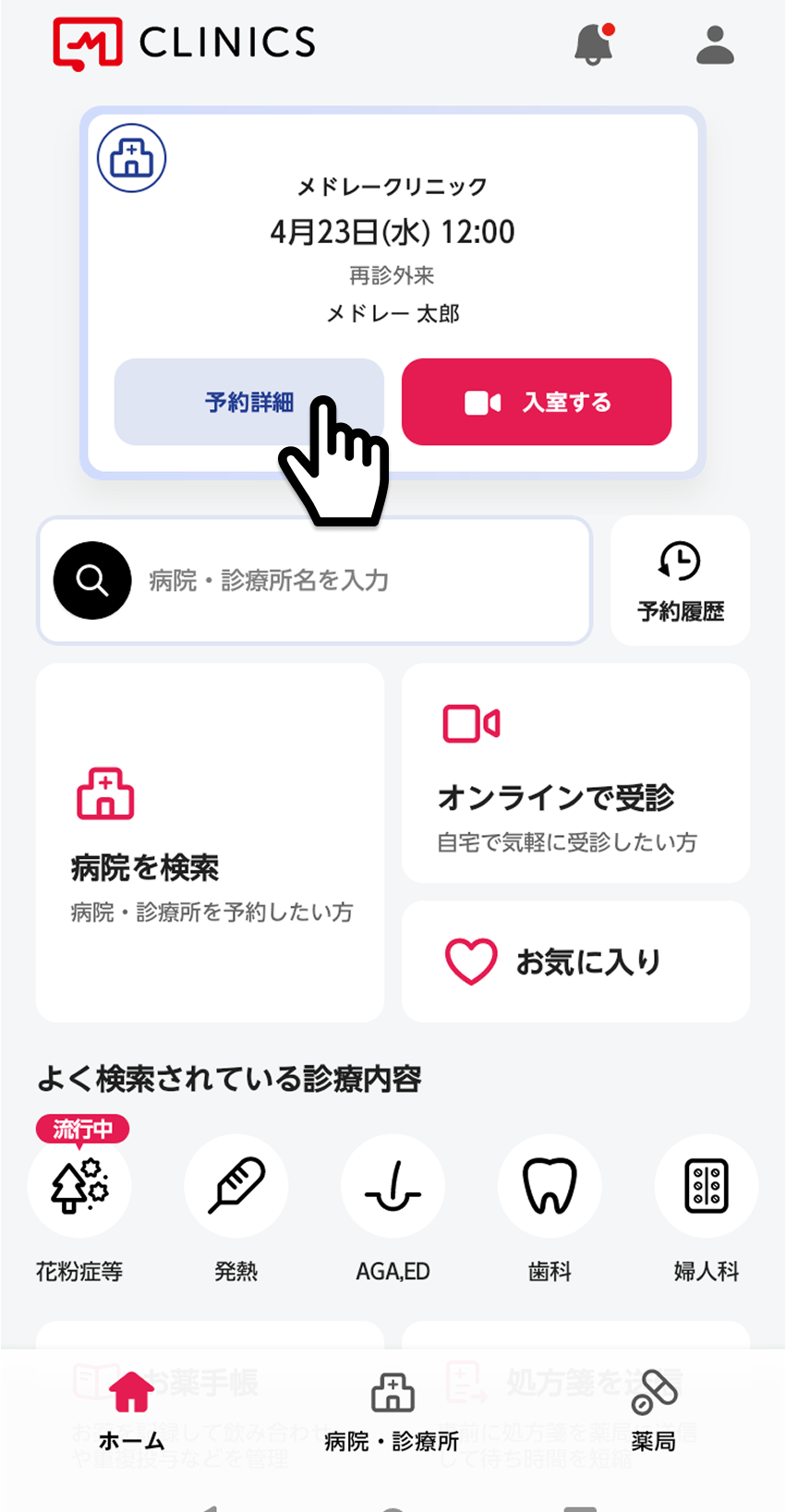Open お気に入り favorites

coord(575,962)
